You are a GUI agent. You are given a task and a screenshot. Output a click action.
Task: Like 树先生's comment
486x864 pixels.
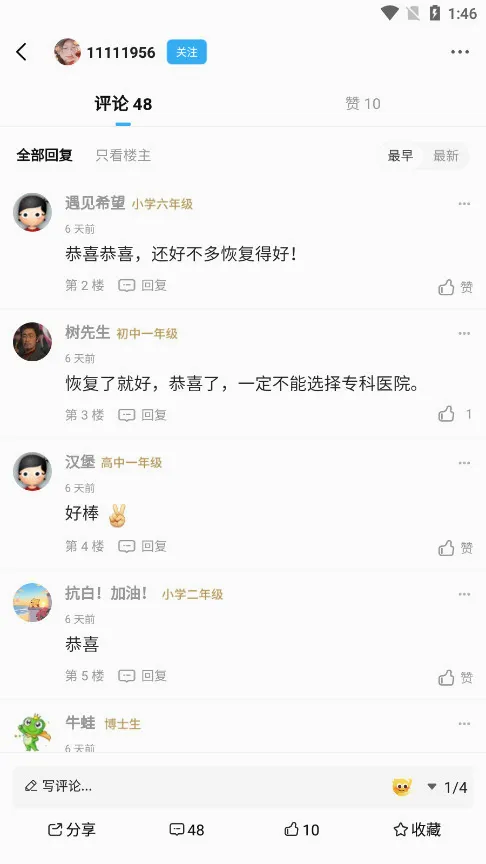click(455, 414)
